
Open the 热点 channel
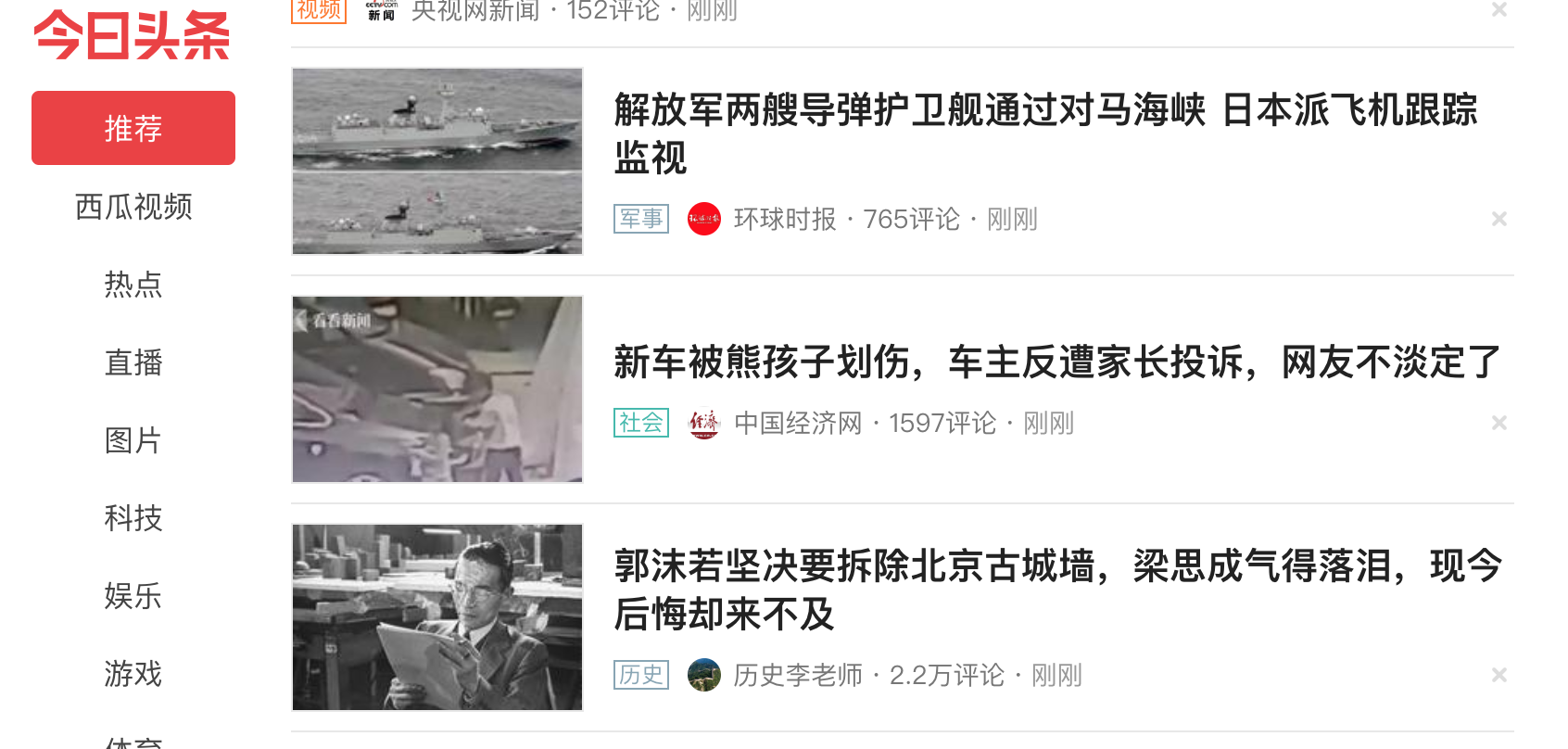133,284
